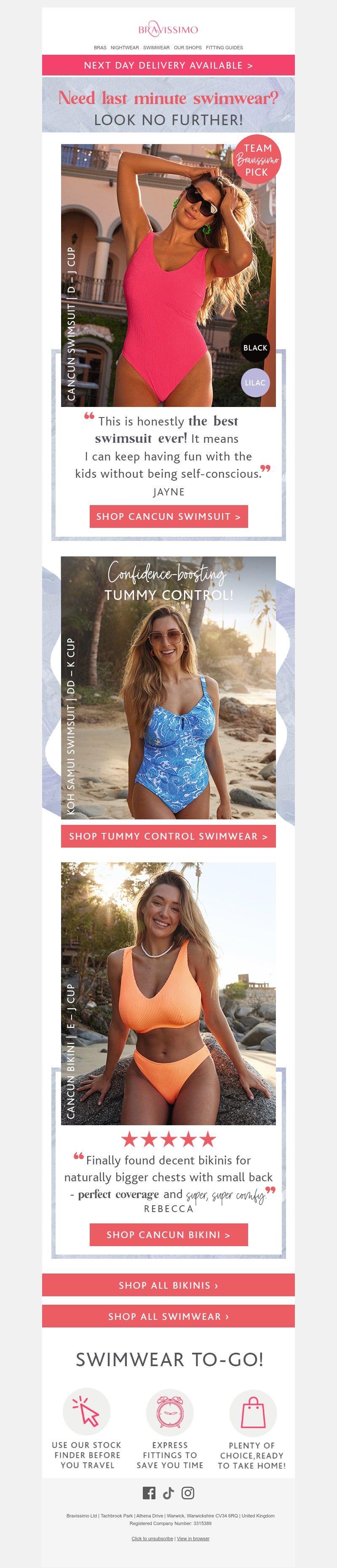Open the NIGHTWEAR navigation link
This screenshot has height=1568, width=337.
125,48
